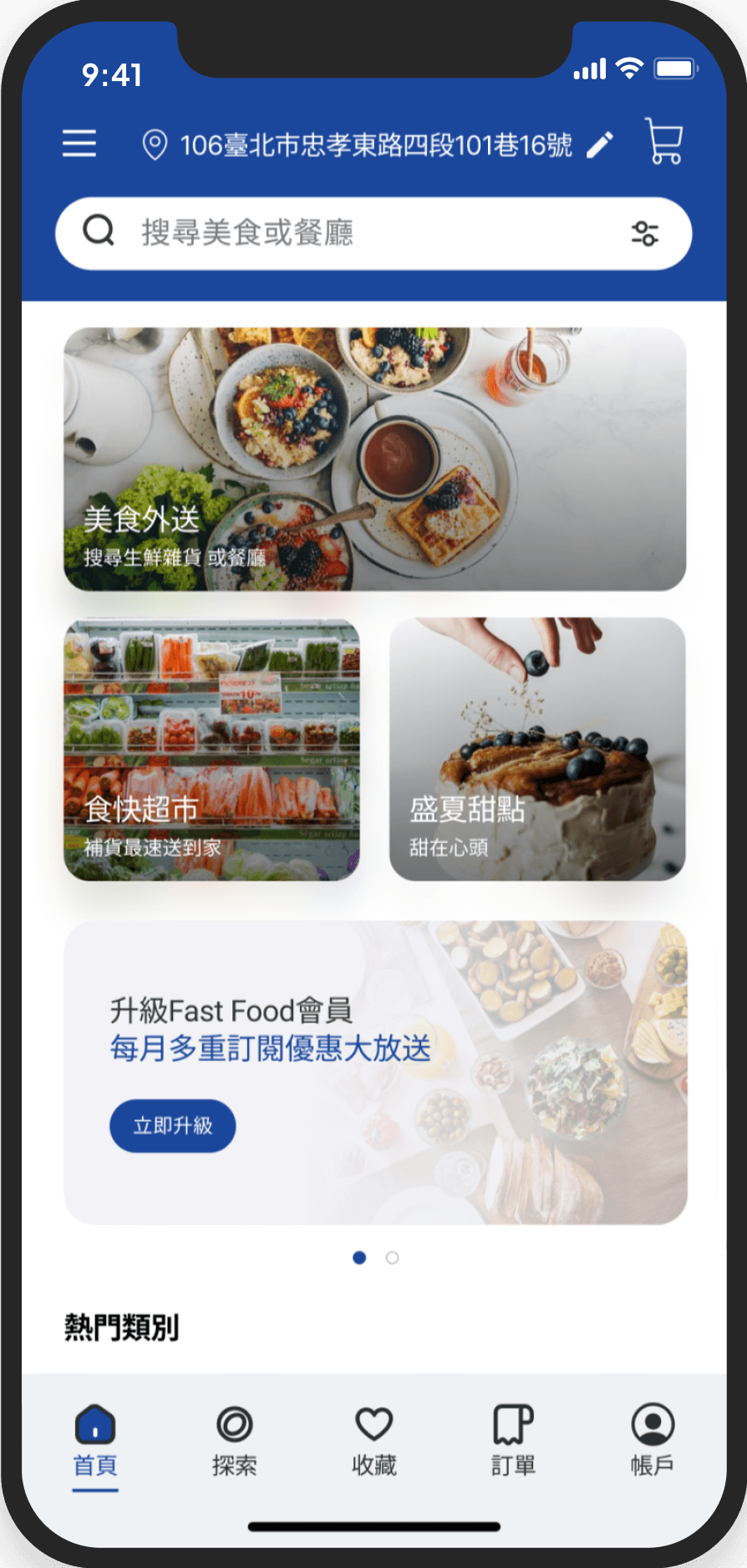Open the 食快超市 supermarket card
The height and width of the screenshot is (1568, 747).
(x=211, y=748)
